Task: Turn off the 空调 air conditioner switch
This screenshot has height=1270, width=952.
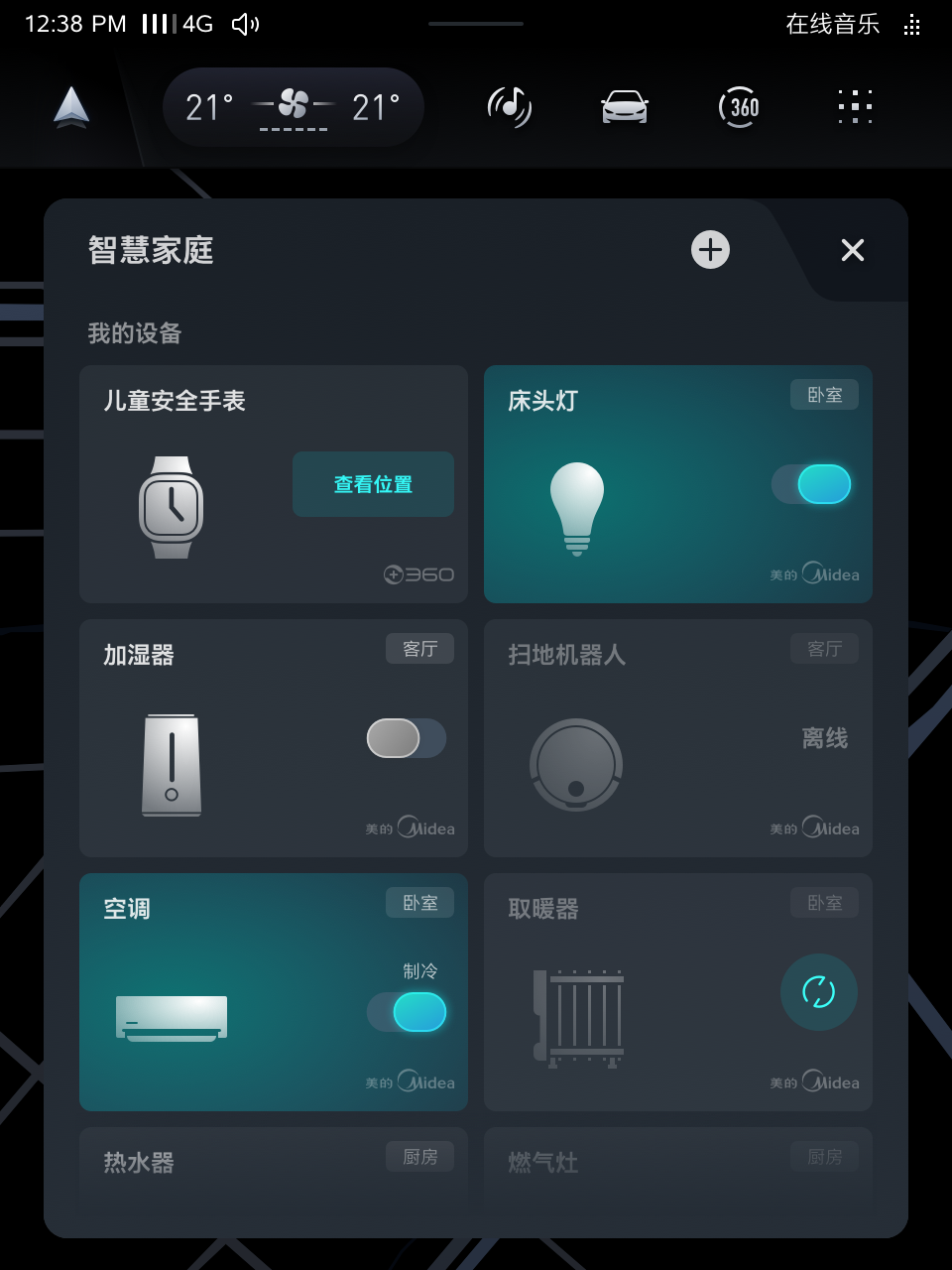Action: pos(407,1012)
